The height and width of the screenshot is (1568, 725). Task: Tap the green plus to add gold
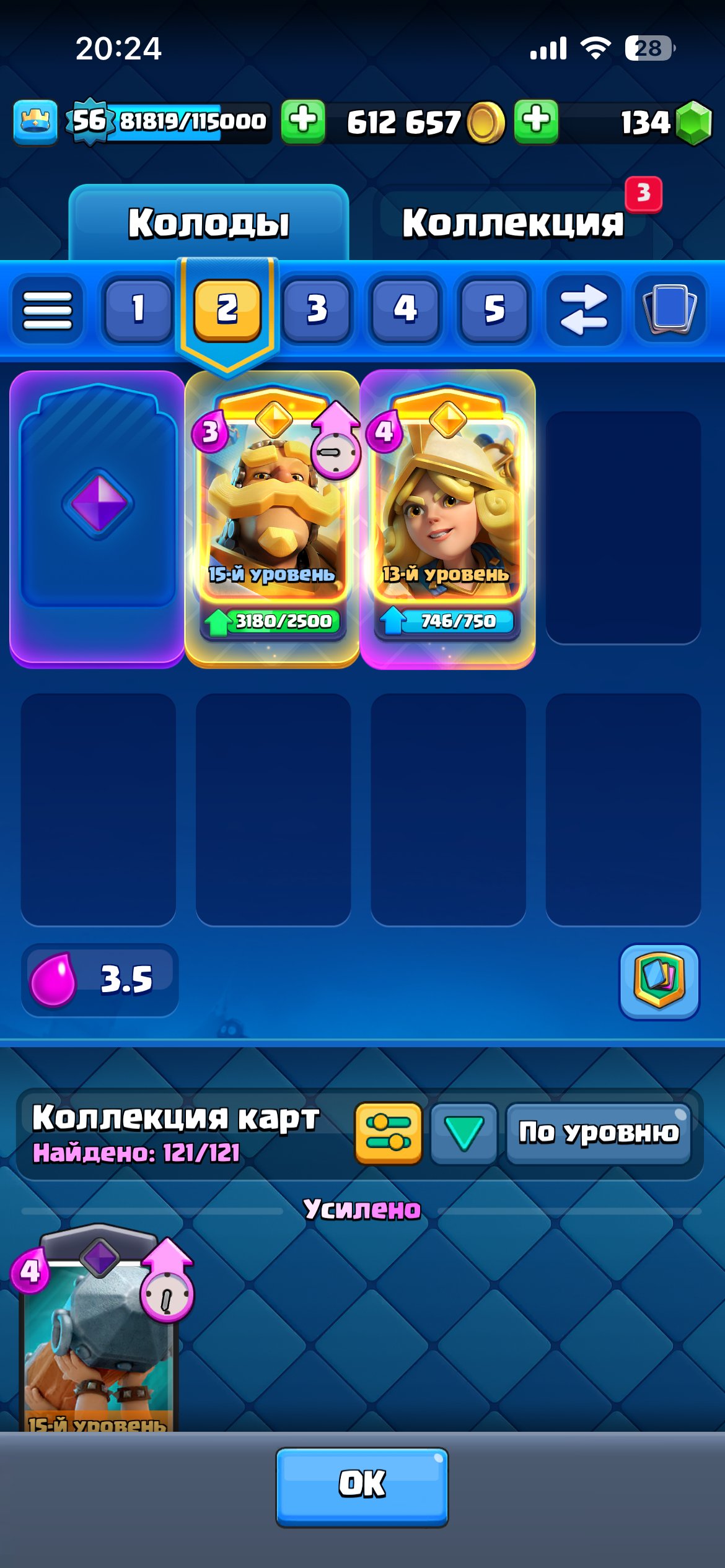click(303, 121)
